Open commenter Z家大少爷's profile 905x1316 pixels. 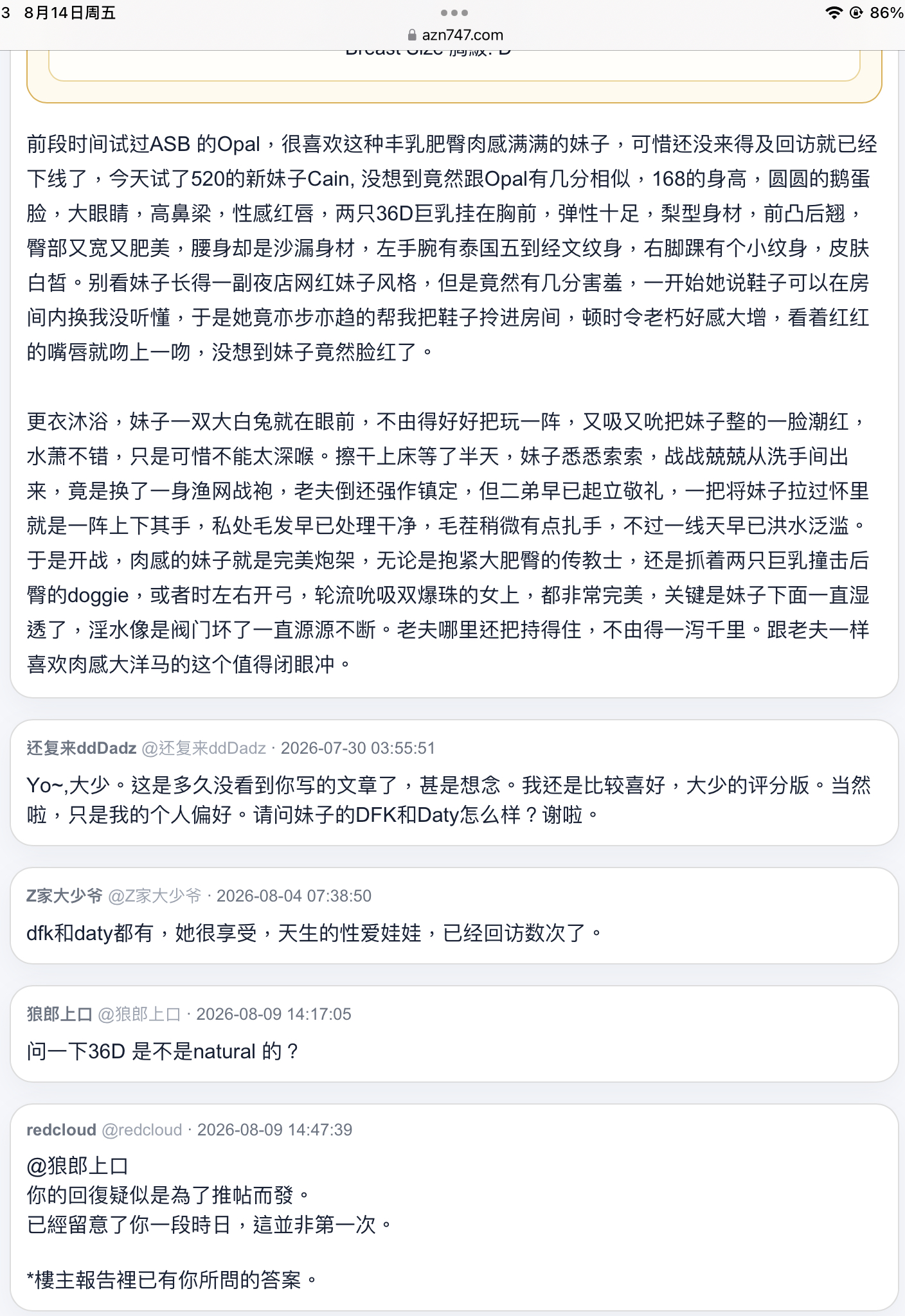(x=64, y=896)
